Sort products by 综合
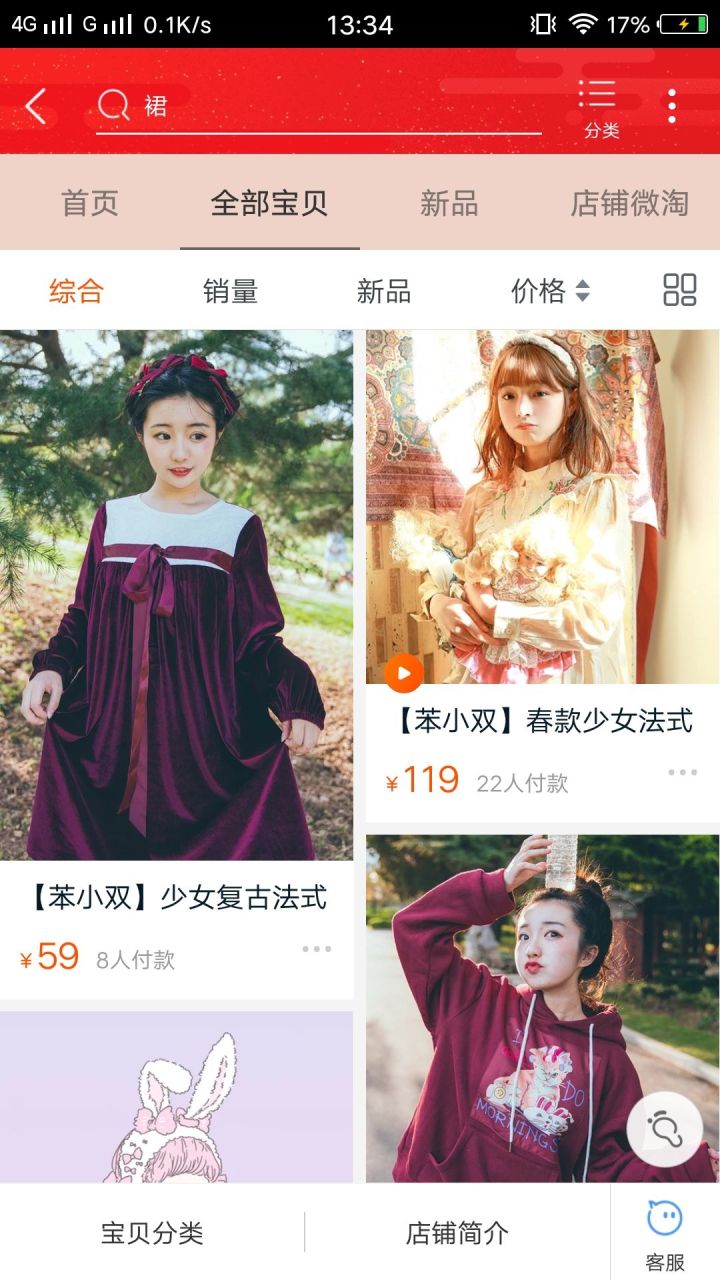Screen dimensions: 720x1280 coord(77,291)
